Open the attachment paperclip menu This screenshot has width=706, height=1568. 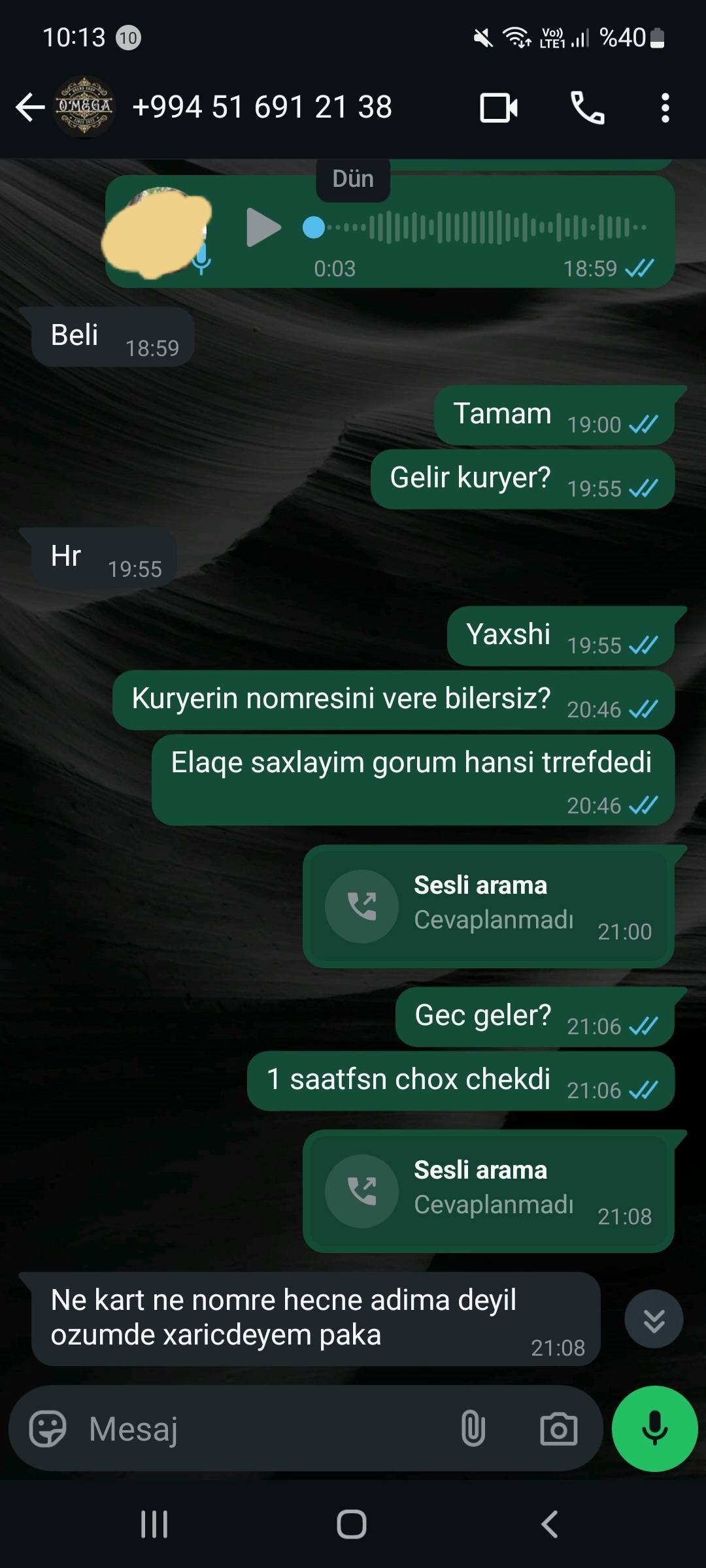point(473,1429)
